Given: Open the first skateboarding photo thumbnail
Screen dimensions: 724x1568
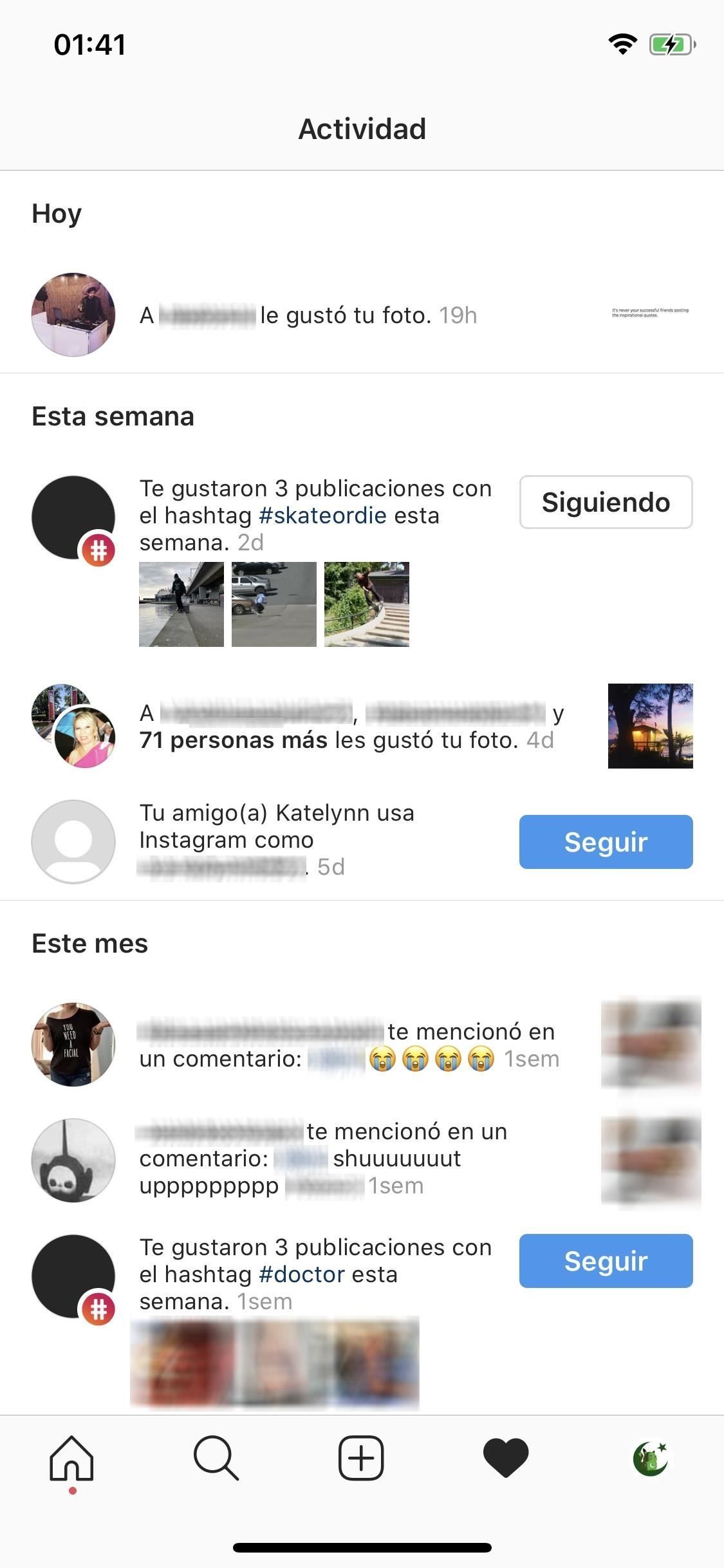Looking at the screenshot, I should [181, 604].
